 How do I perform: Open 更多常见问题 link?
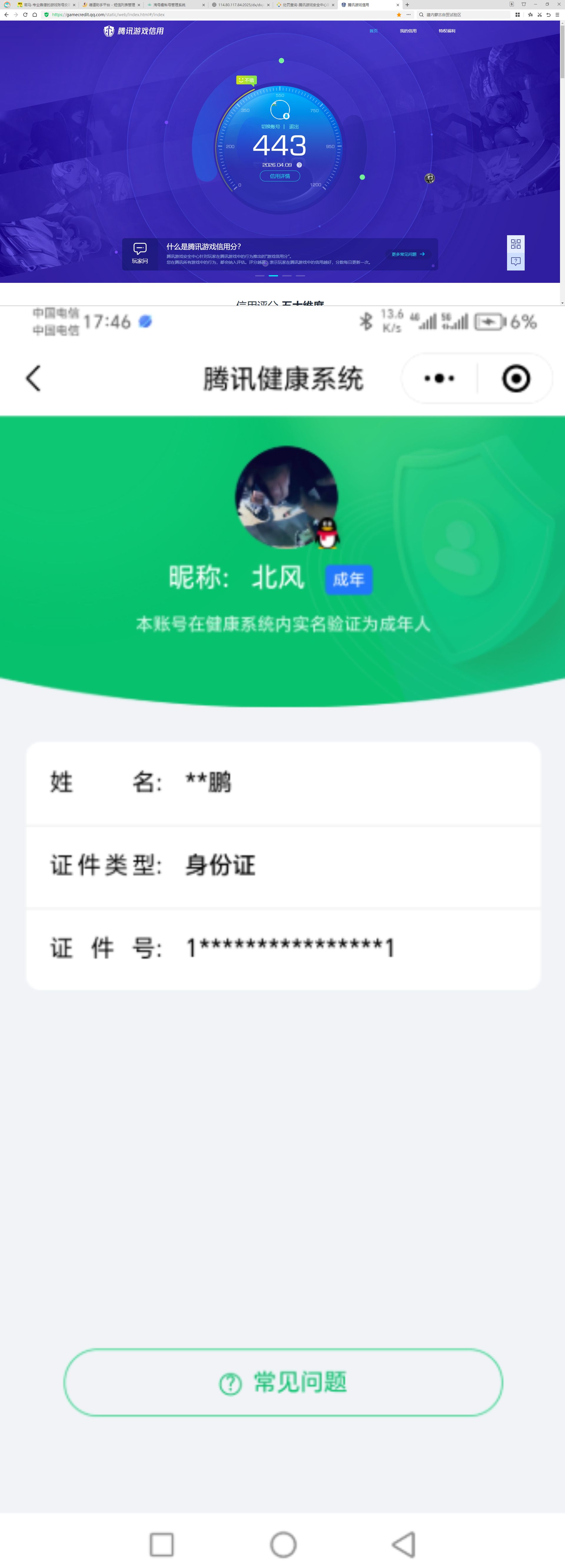click(x=407, y=254)
